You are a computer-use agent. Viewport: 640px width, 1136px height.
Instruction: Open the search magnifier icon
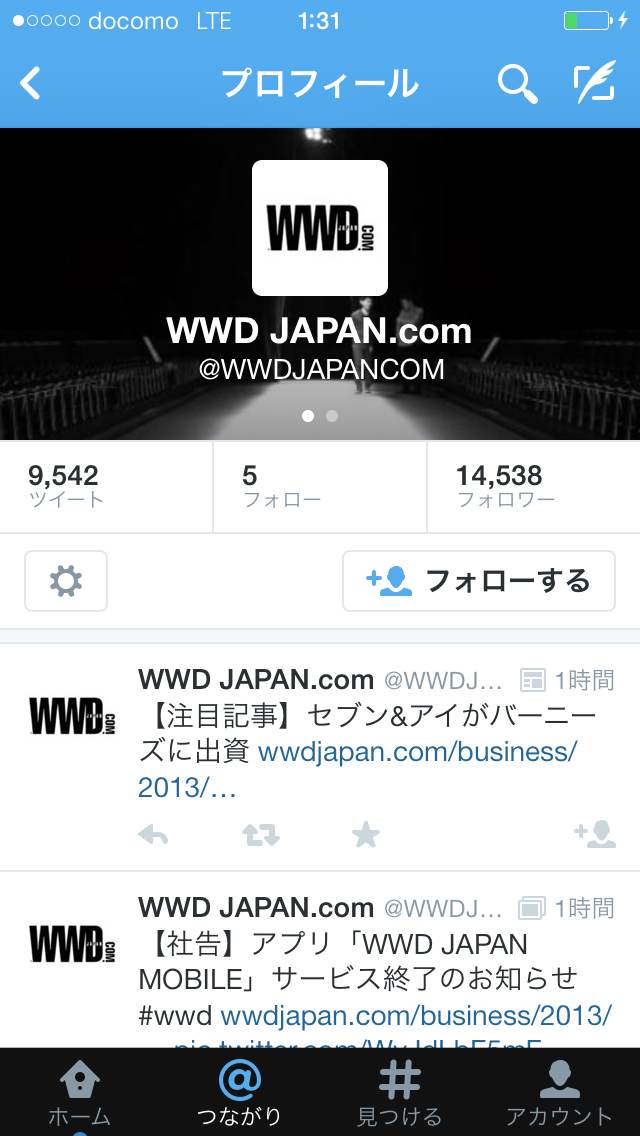tap(518, 84)
